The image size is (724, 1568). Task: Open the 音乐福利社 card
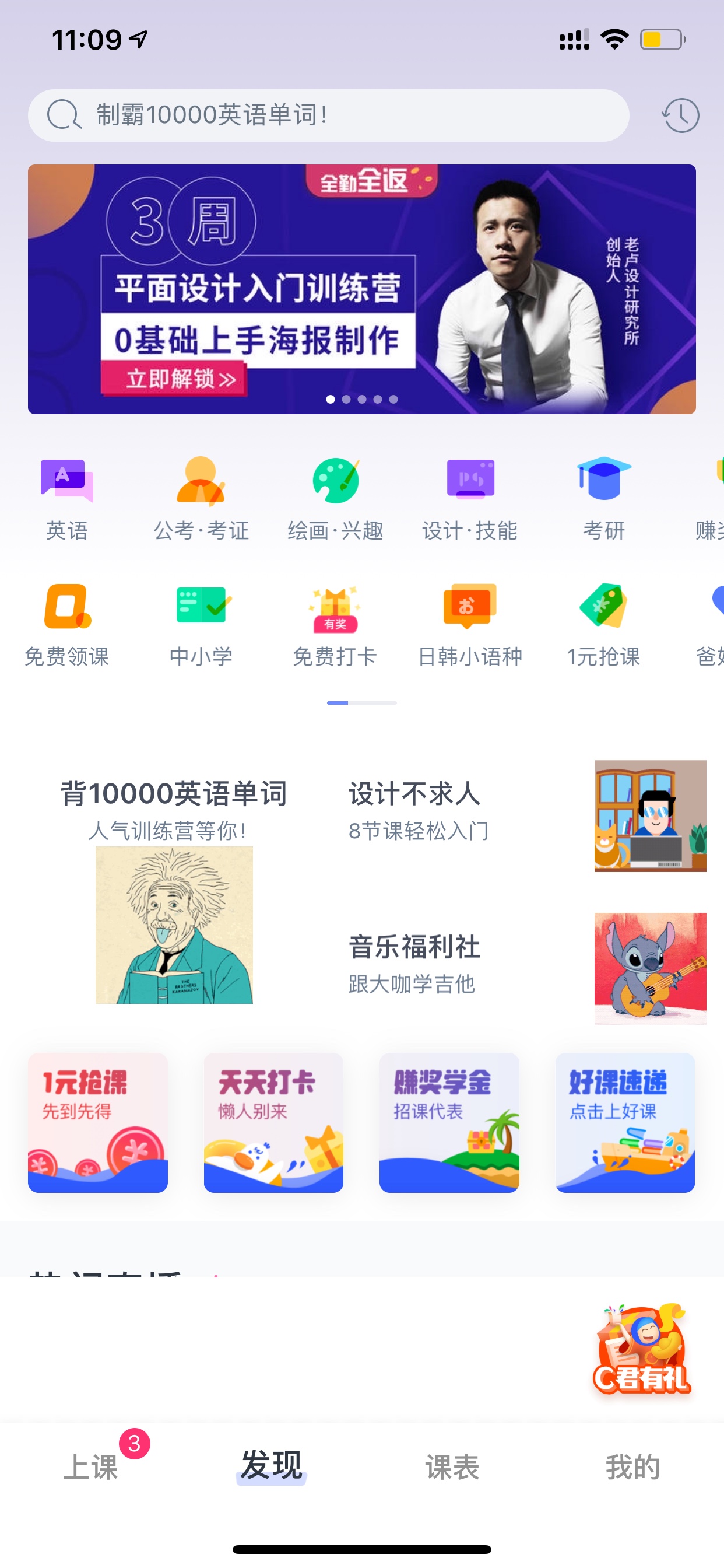coord(527,968)
